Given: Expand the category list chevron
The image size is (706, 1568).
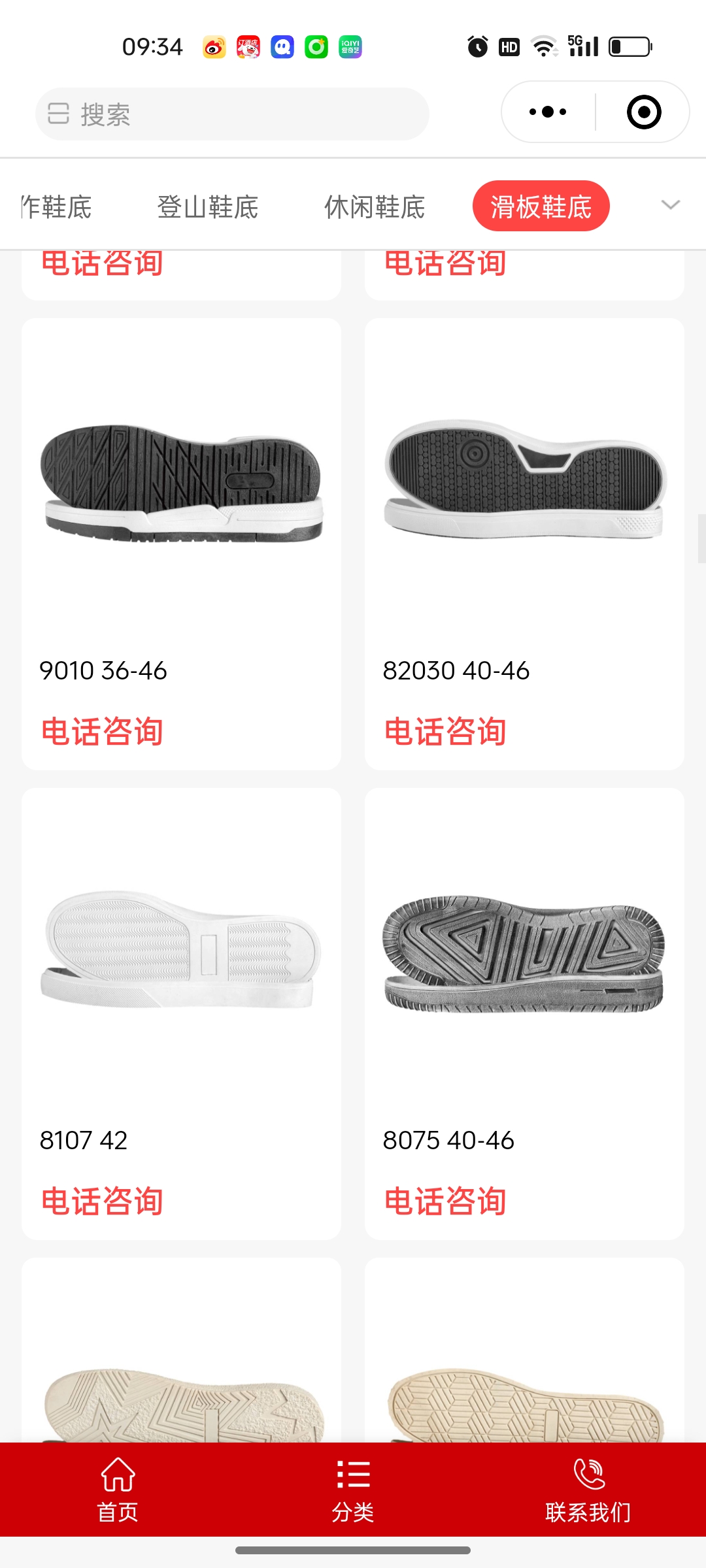Looking at the screenshot, I should (x=671, y=205).
